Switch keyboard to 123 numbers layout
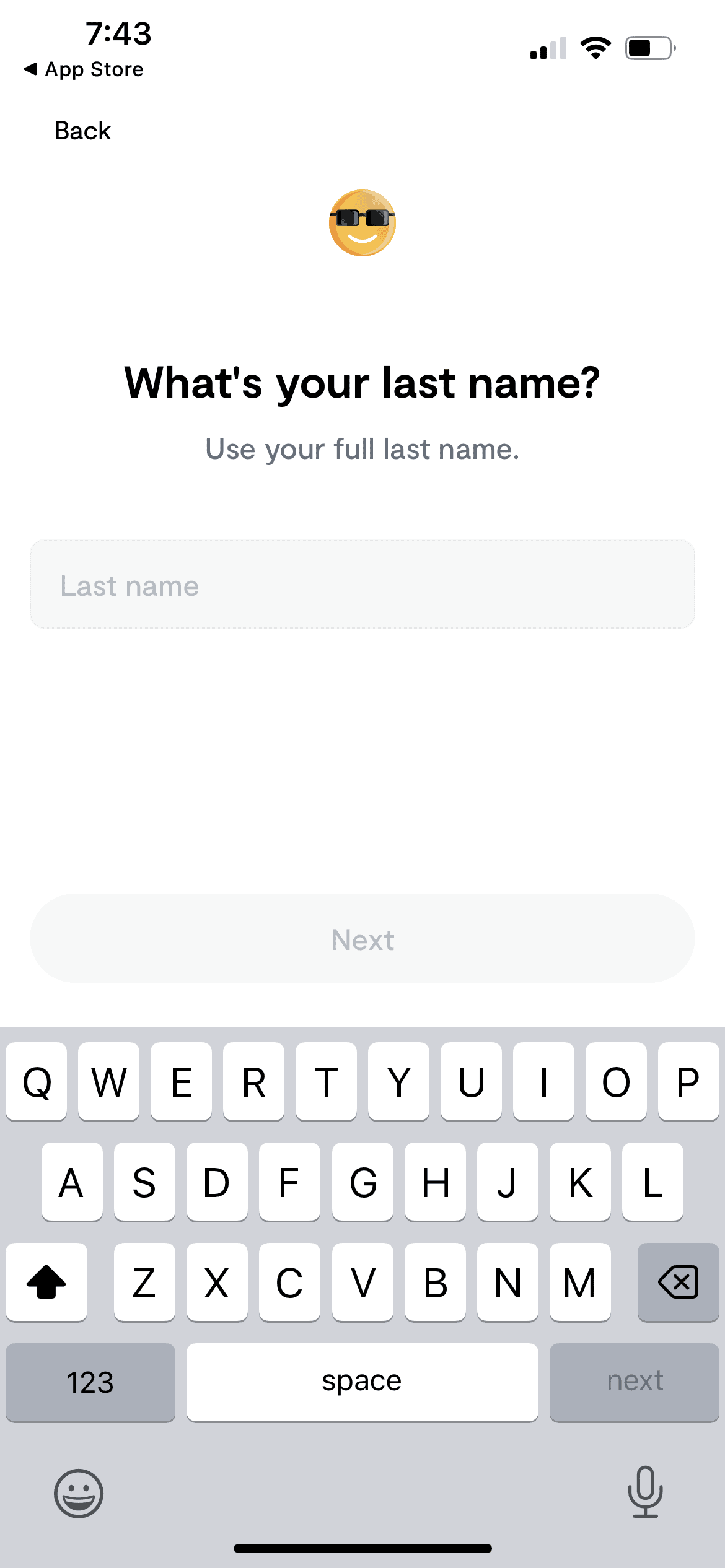725x1568 pixels. click(x=90, y=1382)
